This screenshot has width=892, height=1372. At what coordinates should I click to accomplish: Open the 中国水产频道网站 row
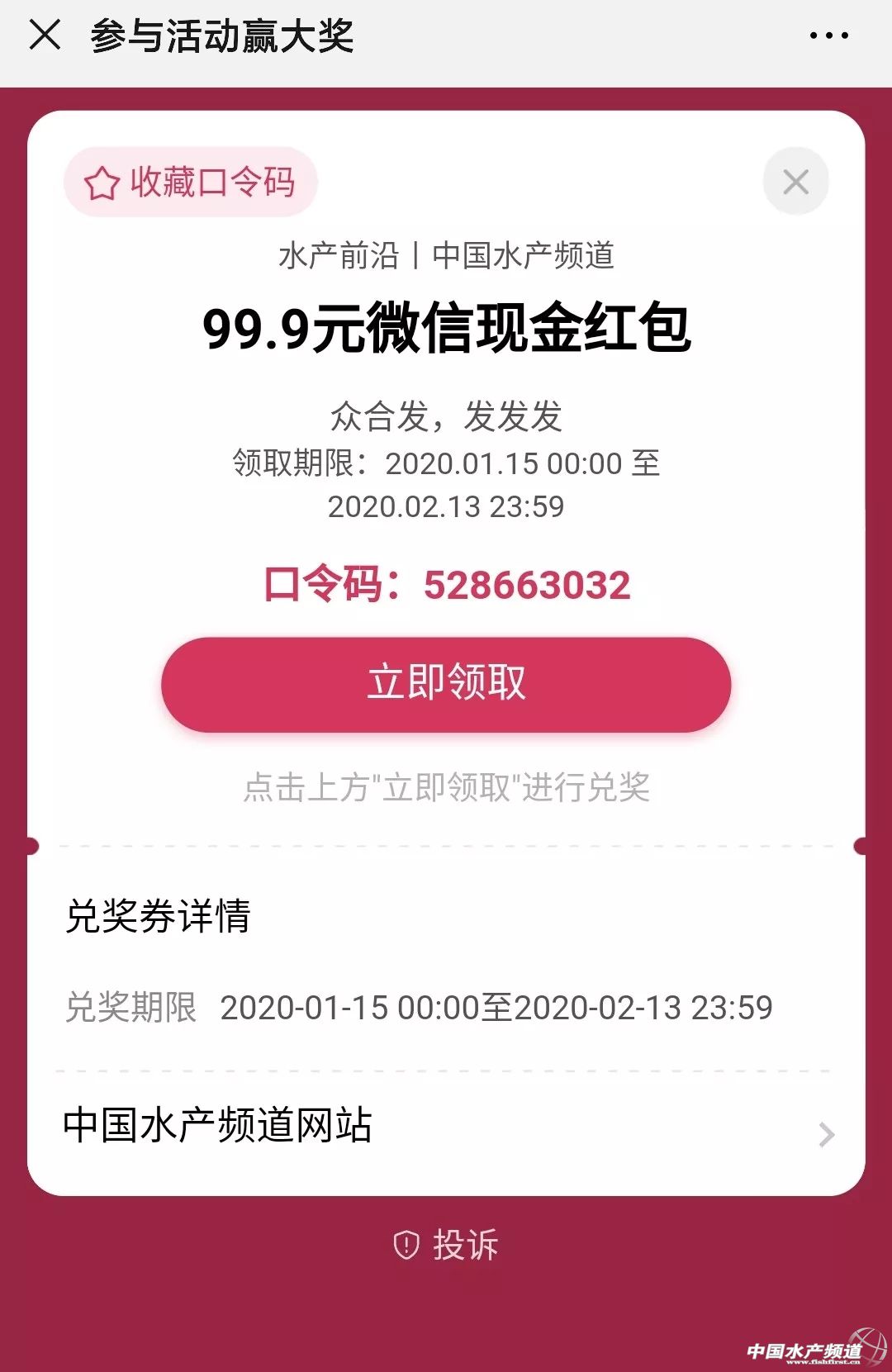click(x=446, y=1127)
